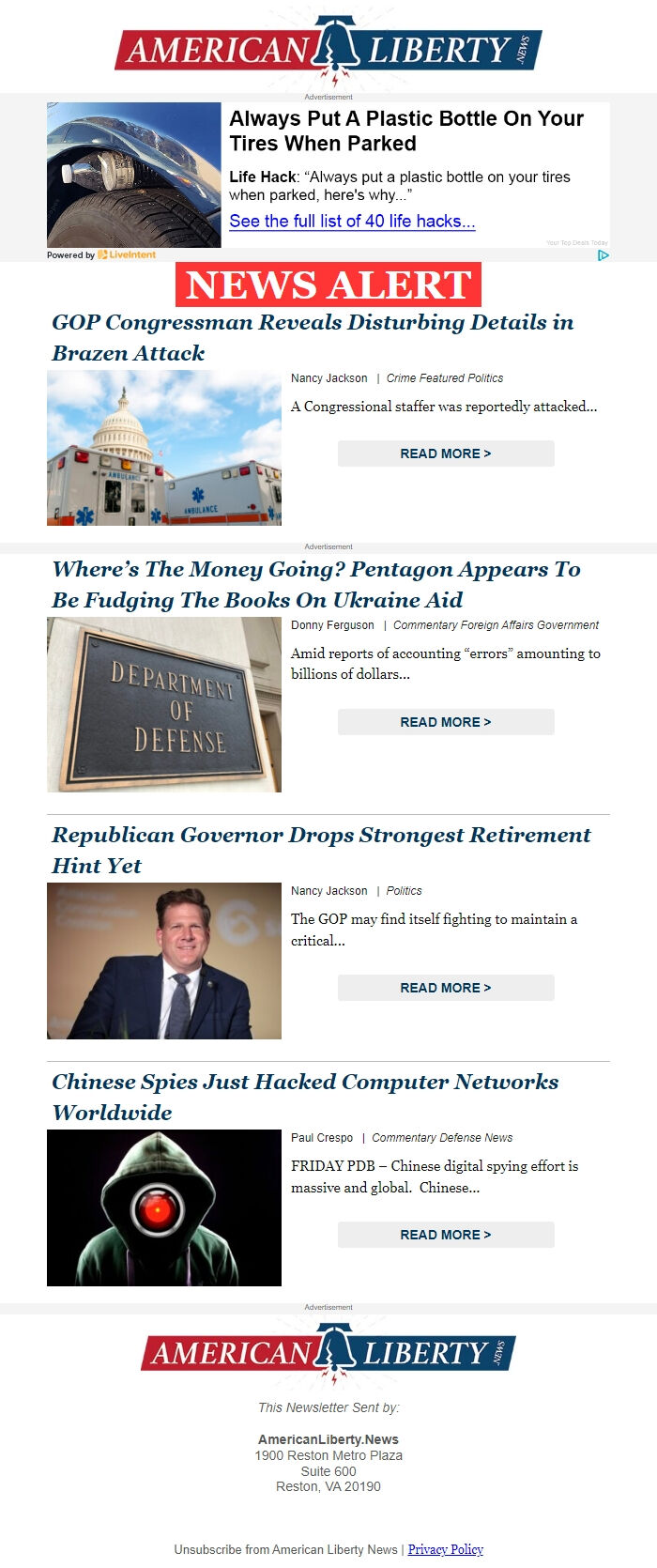Read more on Pentagon accounting errors

click(x=446, y=722)
